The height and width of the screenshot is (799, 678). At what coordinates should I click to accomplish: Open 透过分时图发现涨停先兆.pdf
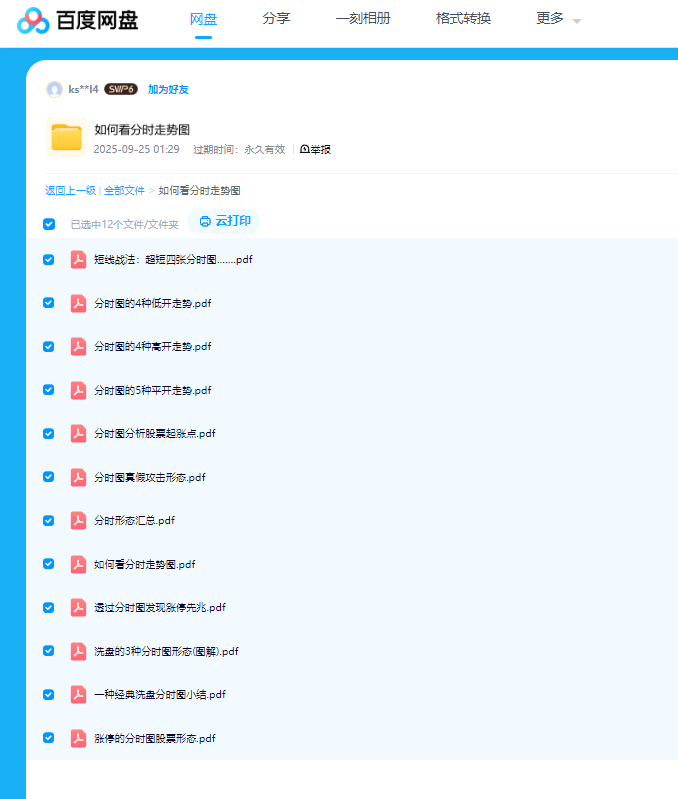[159, 608]
